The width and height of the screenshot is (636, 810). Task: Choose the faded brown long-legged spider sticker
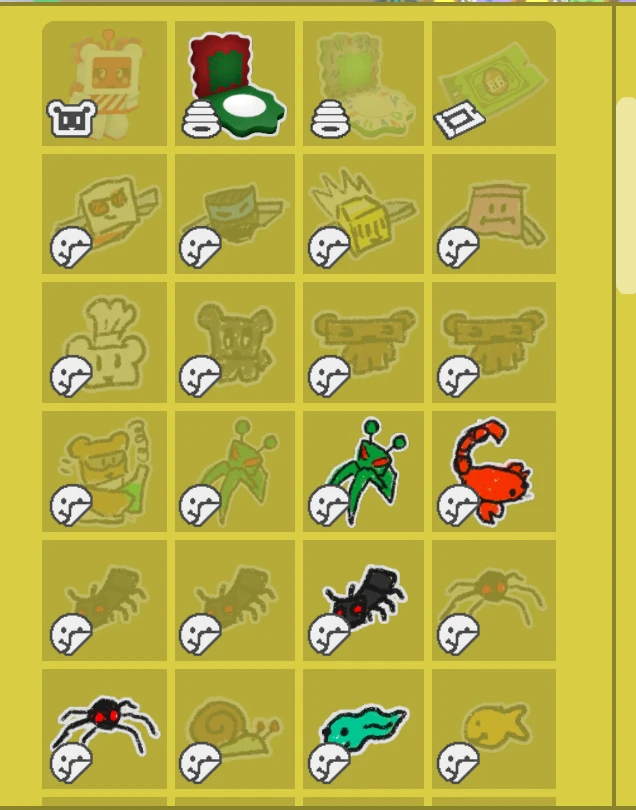pyautogui.click(x=494, y=600)
